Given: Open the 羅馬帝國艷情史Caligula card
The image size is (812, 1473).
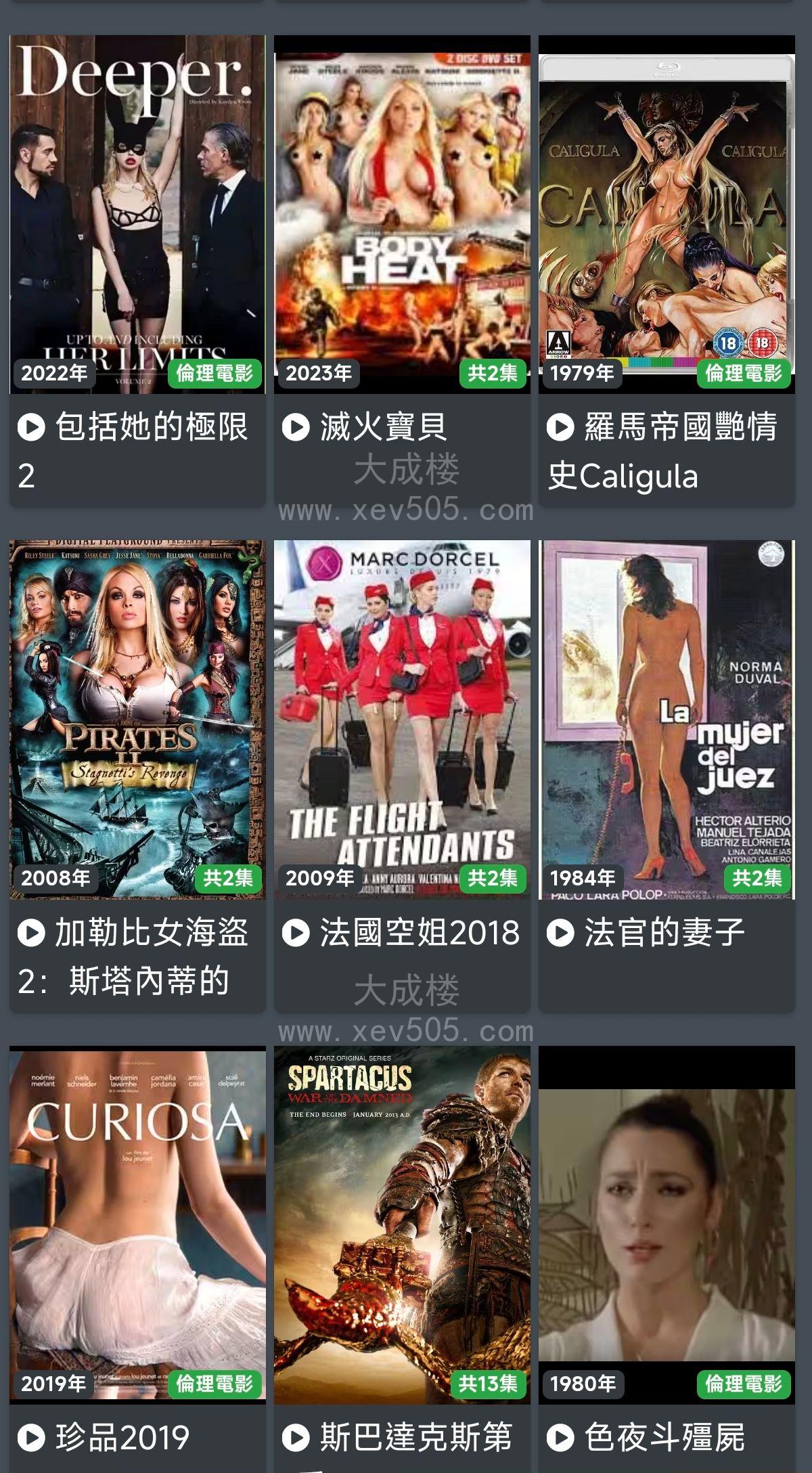Looking at the screenshot, I should 667,214.
